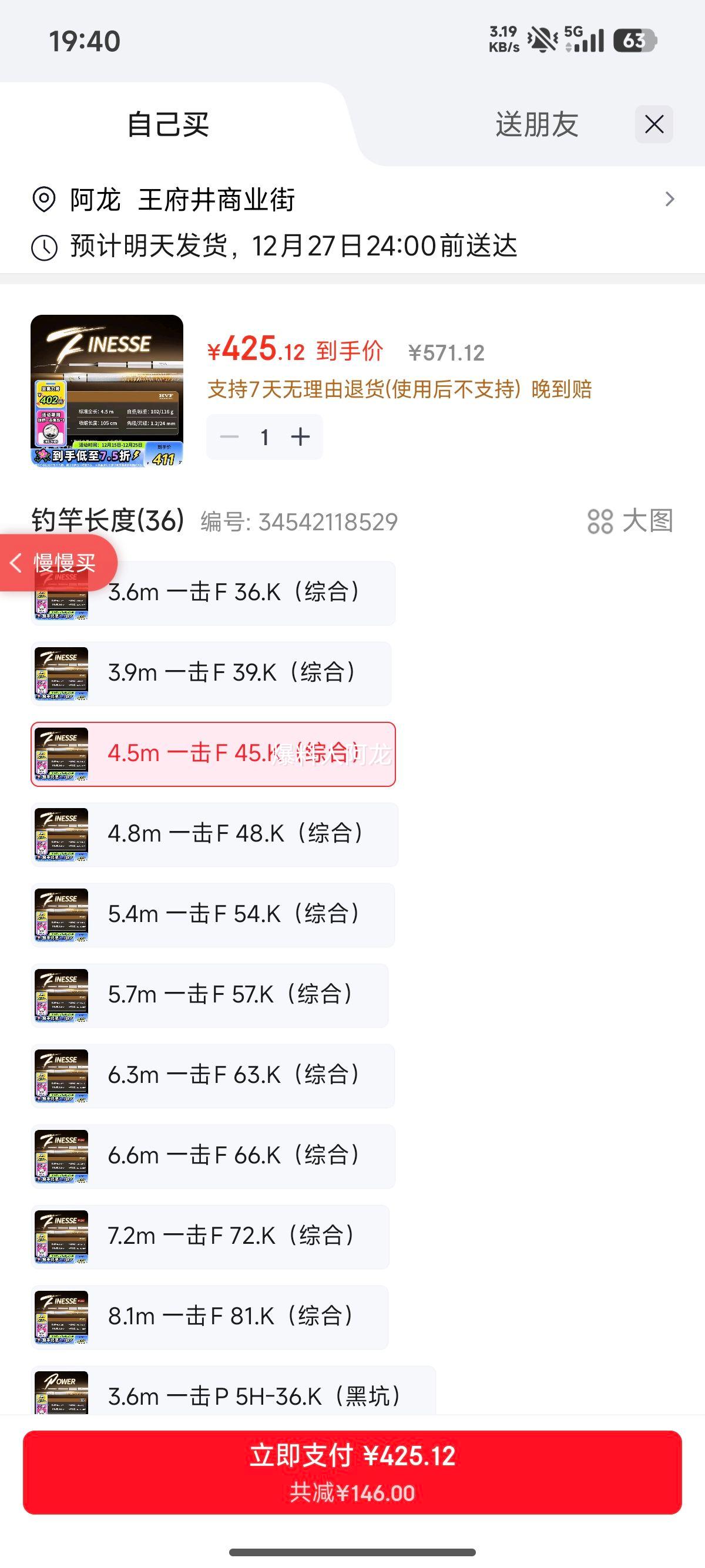Close the purchase options sheet
705x1568 pixels.
tap(654, 124)
